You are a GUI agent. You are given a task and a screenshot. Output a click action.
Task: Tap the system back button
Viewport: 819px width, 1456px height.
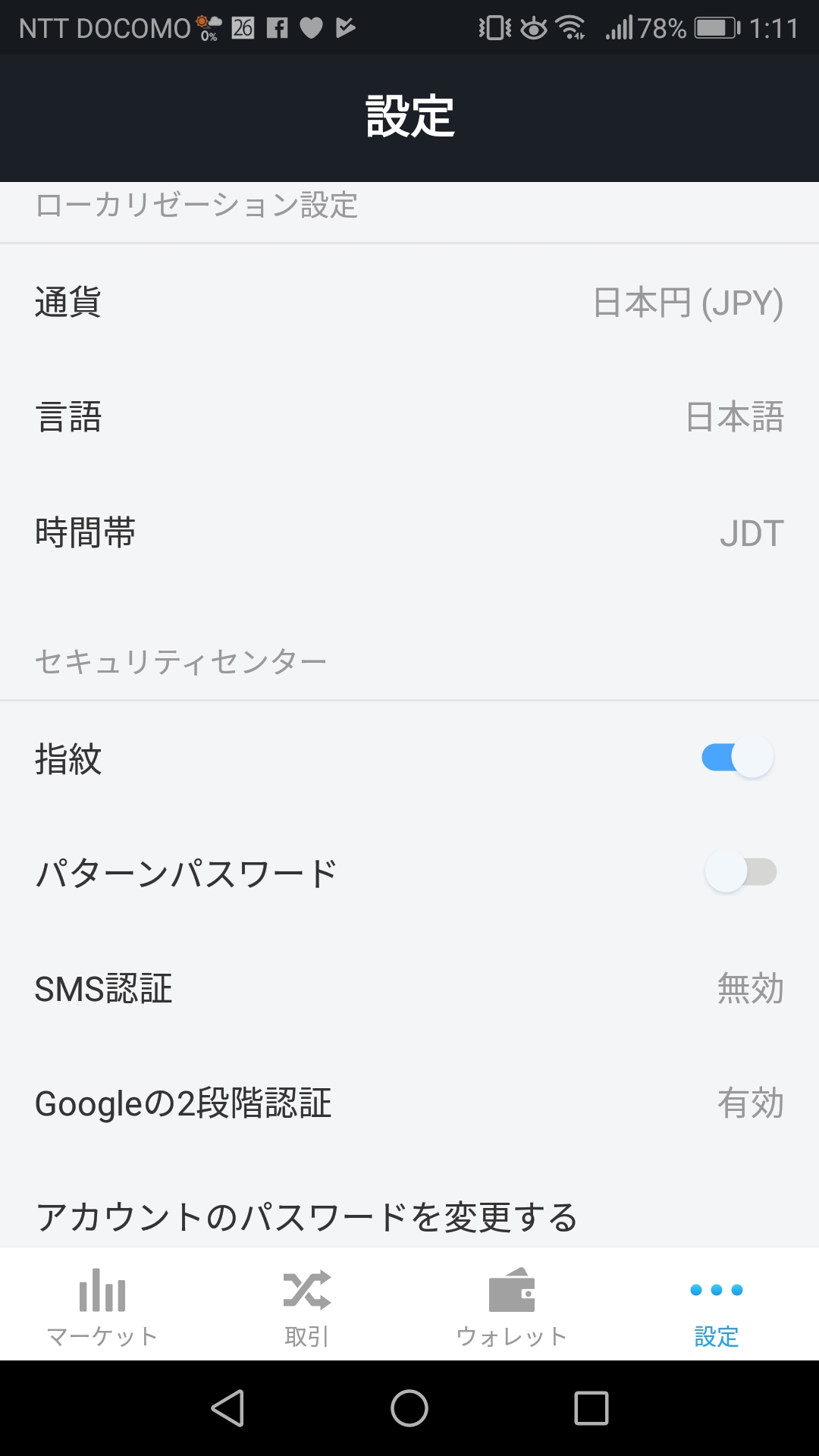point(227,1409)
